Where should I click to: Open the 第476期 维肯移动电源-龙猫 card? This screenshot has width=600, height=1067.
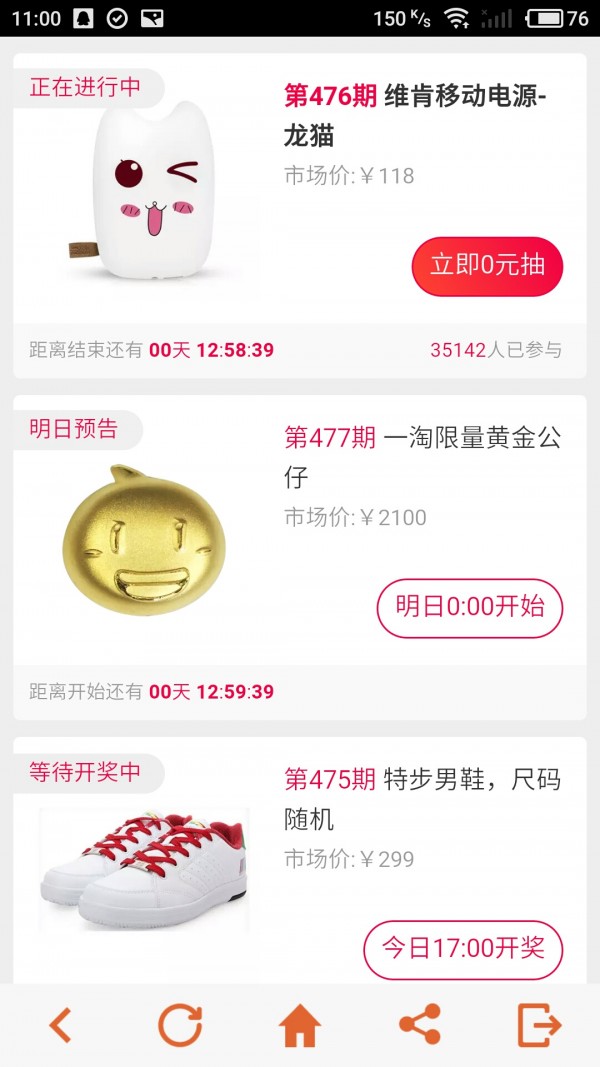click(x=422, y=116)
